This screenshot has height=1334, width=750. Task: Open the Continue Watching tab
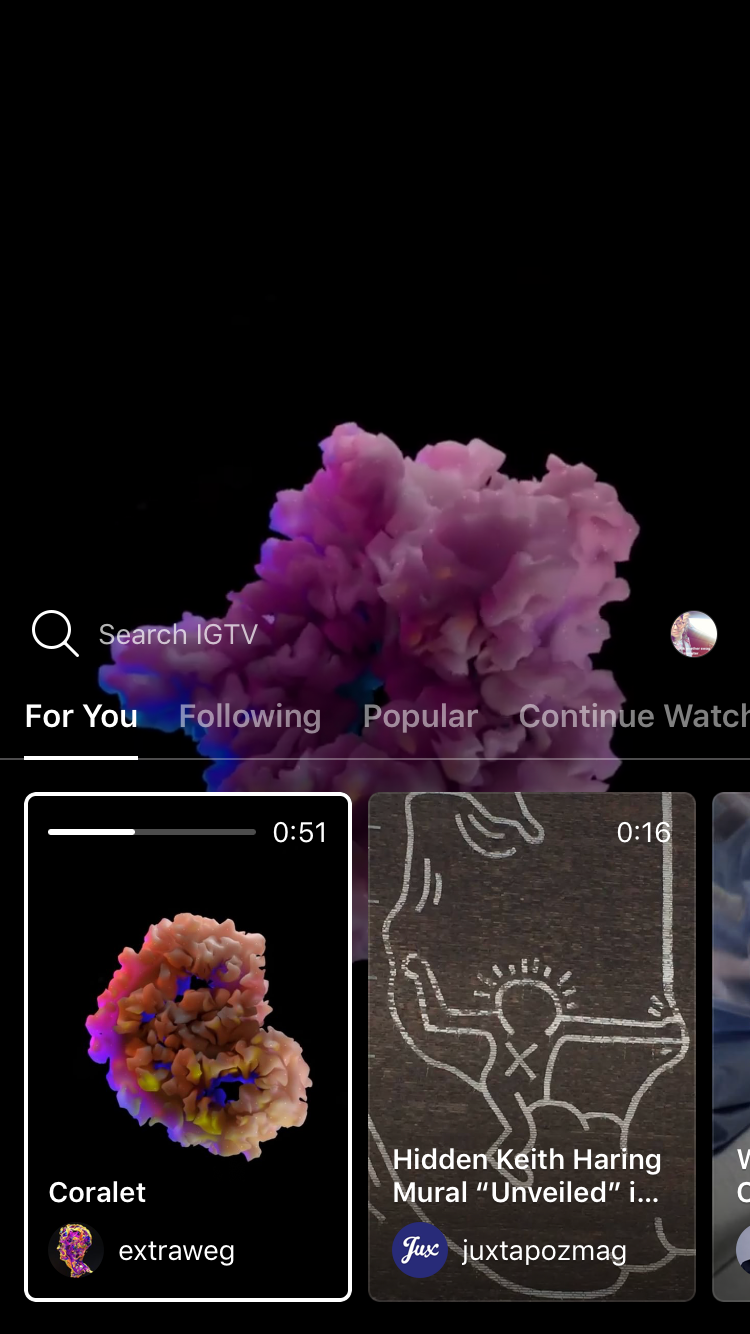632,716
